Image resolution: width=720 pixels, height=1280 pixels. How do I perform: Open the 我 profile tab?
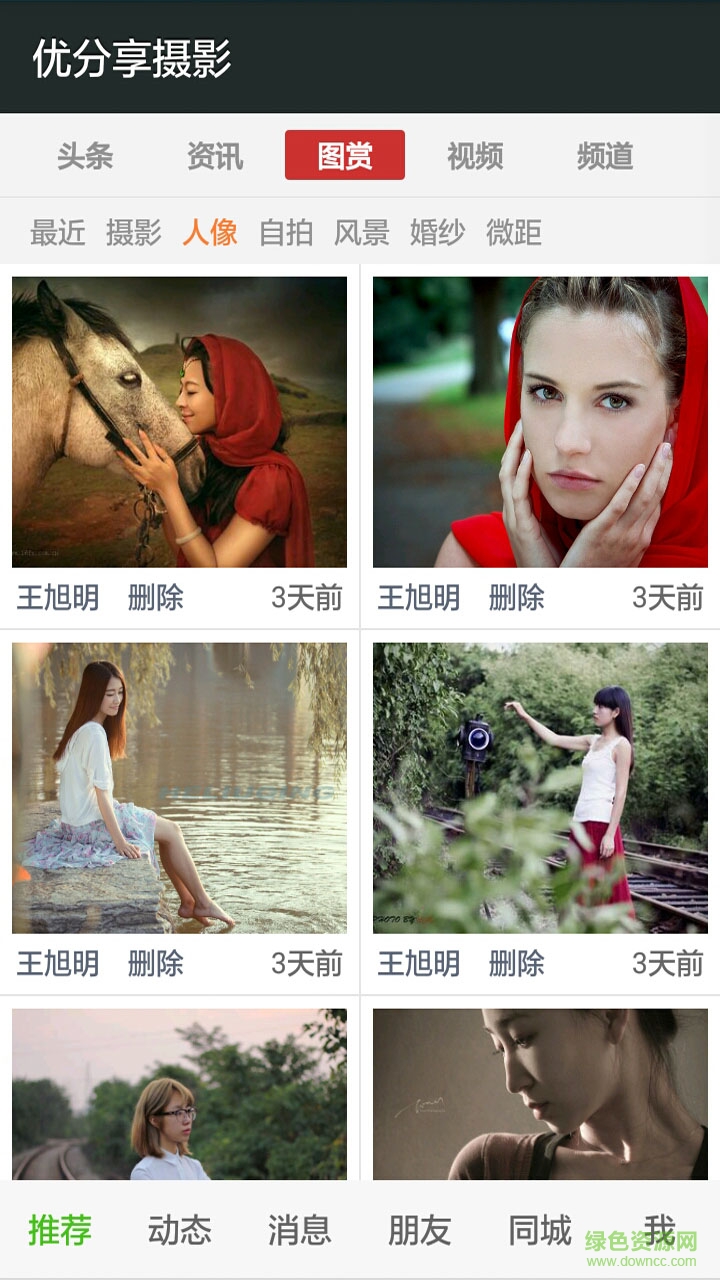660,1230
